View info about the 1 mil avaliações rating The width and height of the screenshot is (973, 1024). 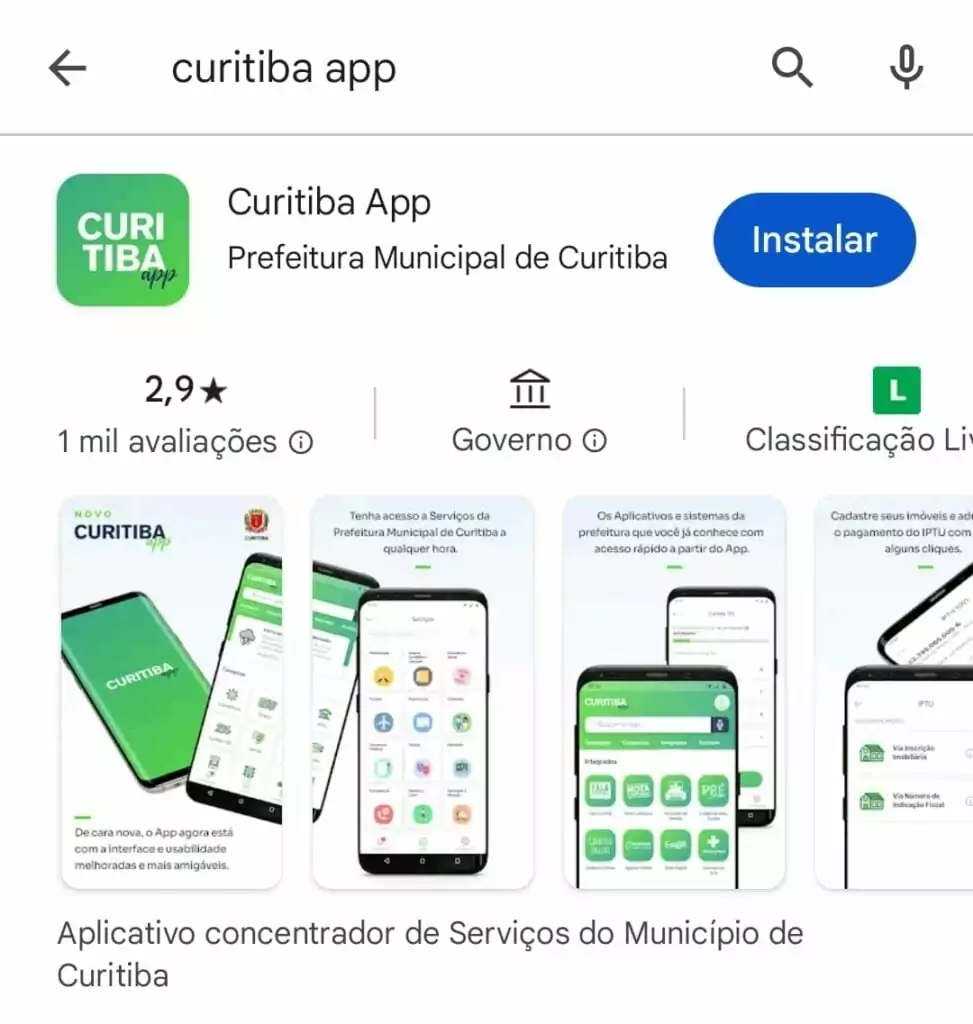[301, 442]
